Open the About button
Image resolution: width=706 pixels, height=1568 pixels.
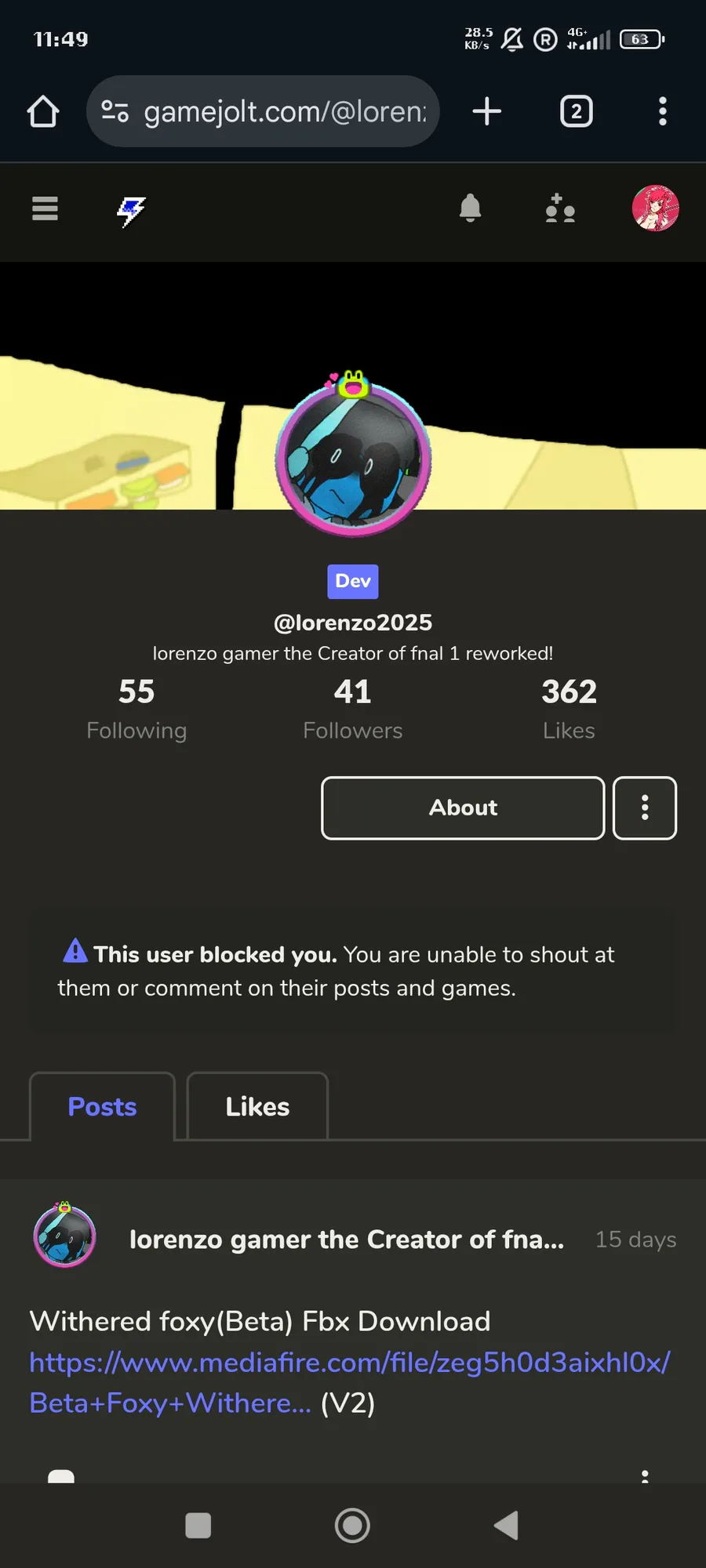click(x=463, y=808)
